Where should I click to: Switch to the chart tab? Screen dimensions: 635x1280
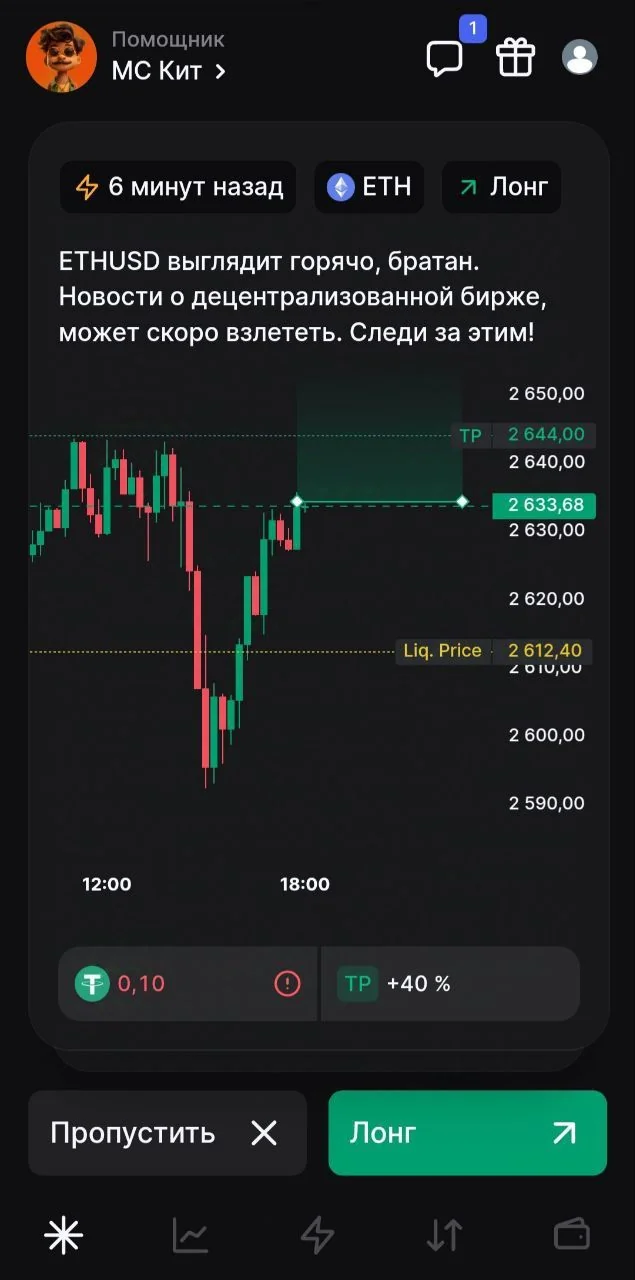coord(190,1236)
